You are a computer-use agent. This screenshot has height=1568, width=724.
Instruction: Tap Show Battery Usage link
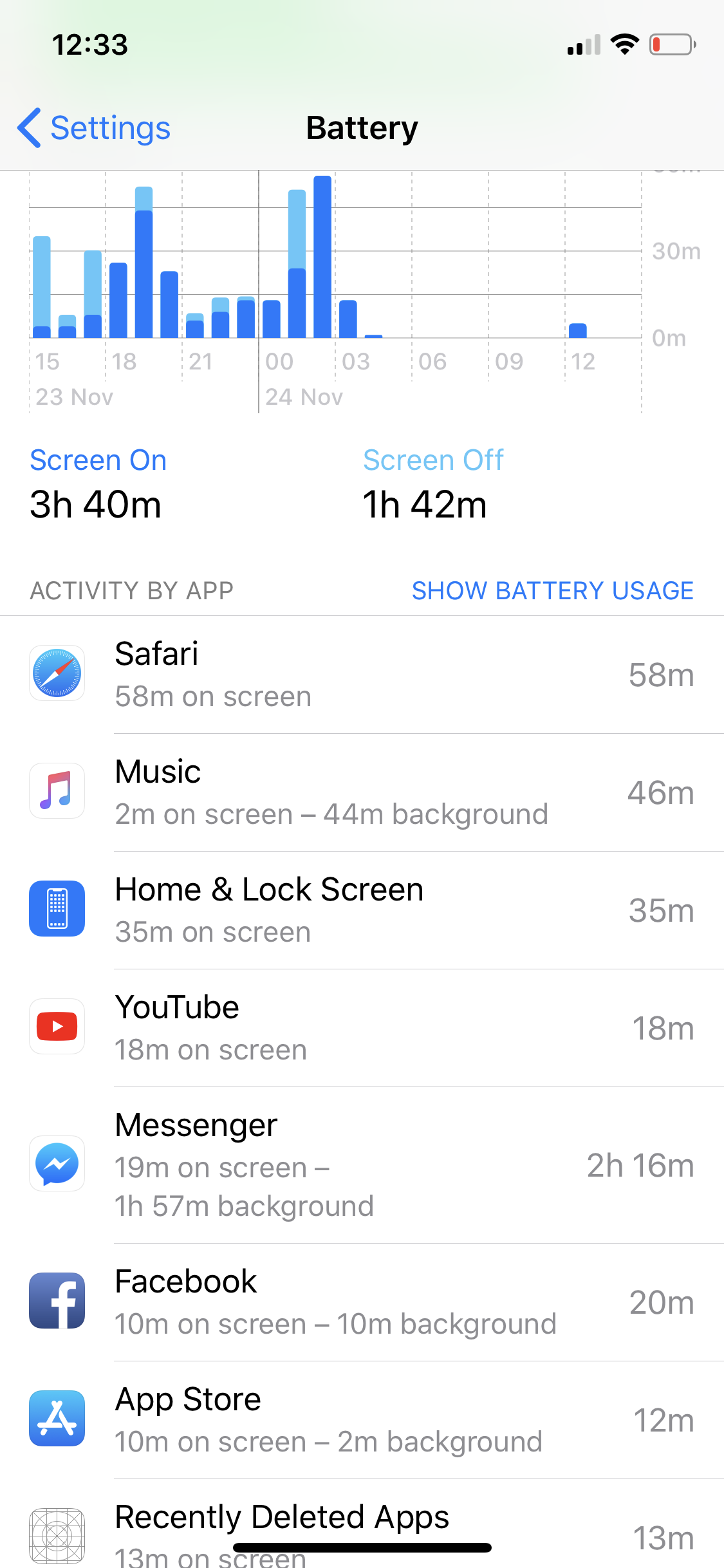(553, 590)
